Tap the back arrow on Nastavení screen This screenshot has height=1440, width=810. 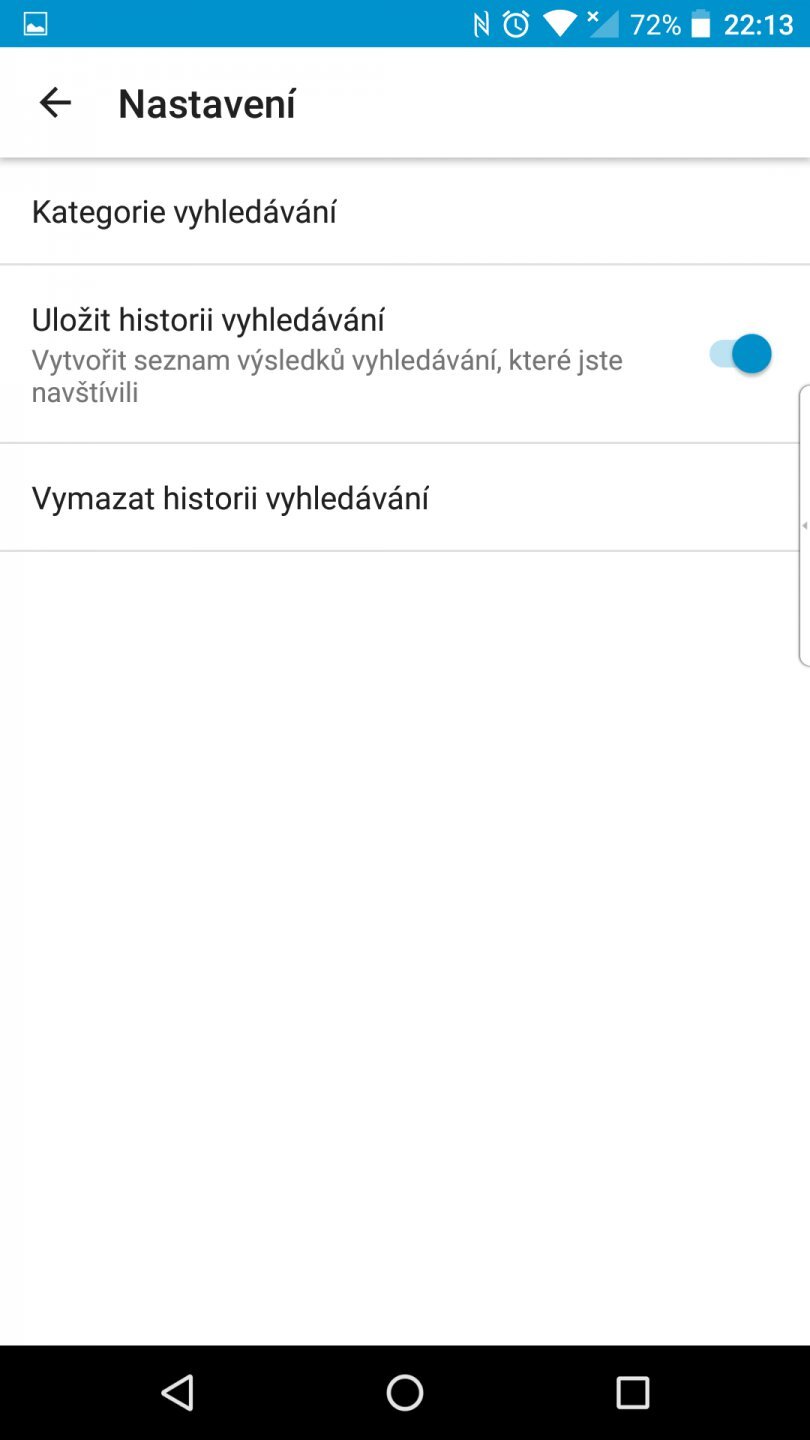point(55,103)
